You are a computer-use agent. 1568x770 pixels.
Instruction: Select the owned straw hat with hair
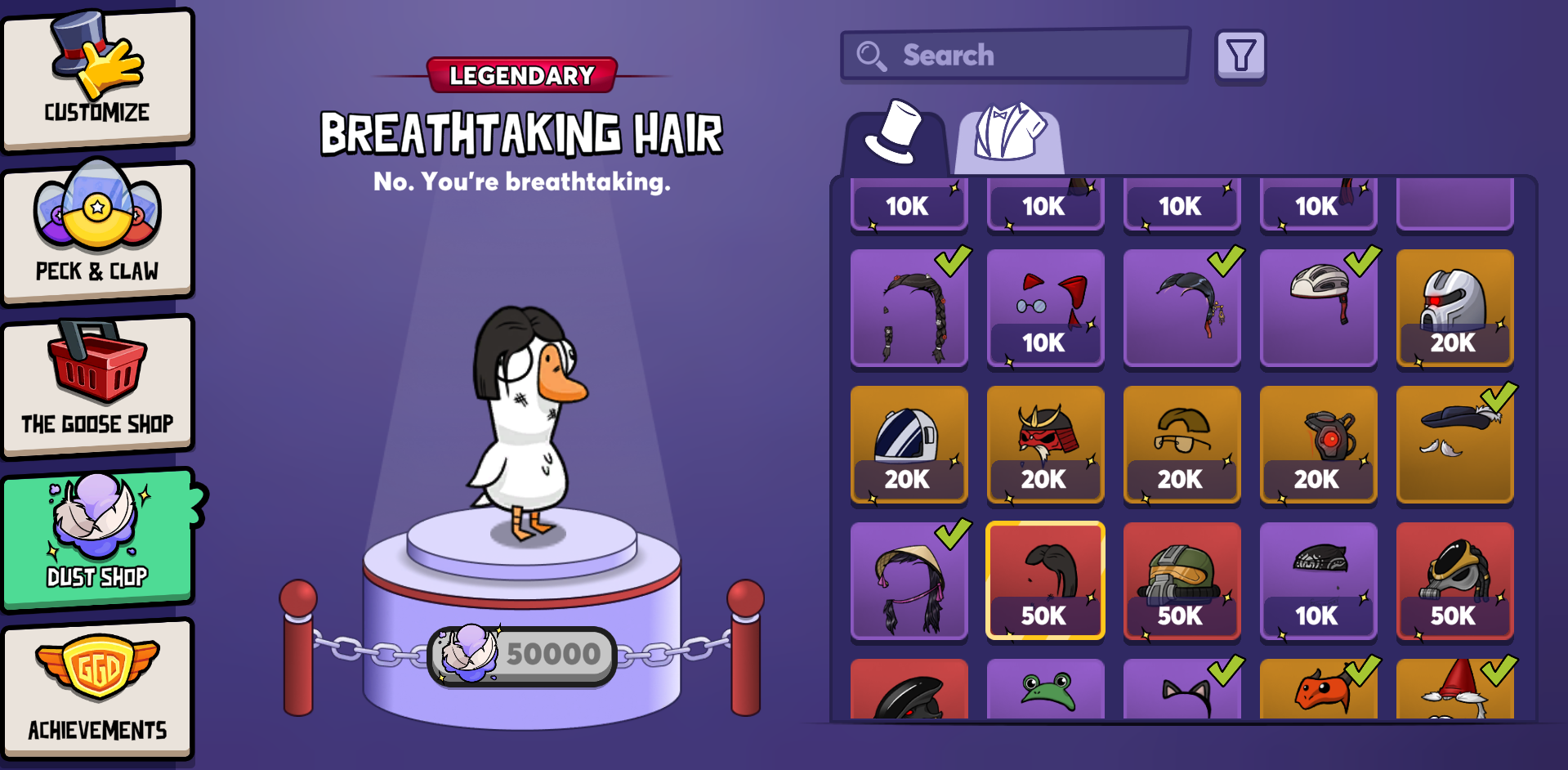tap(909, 581)
